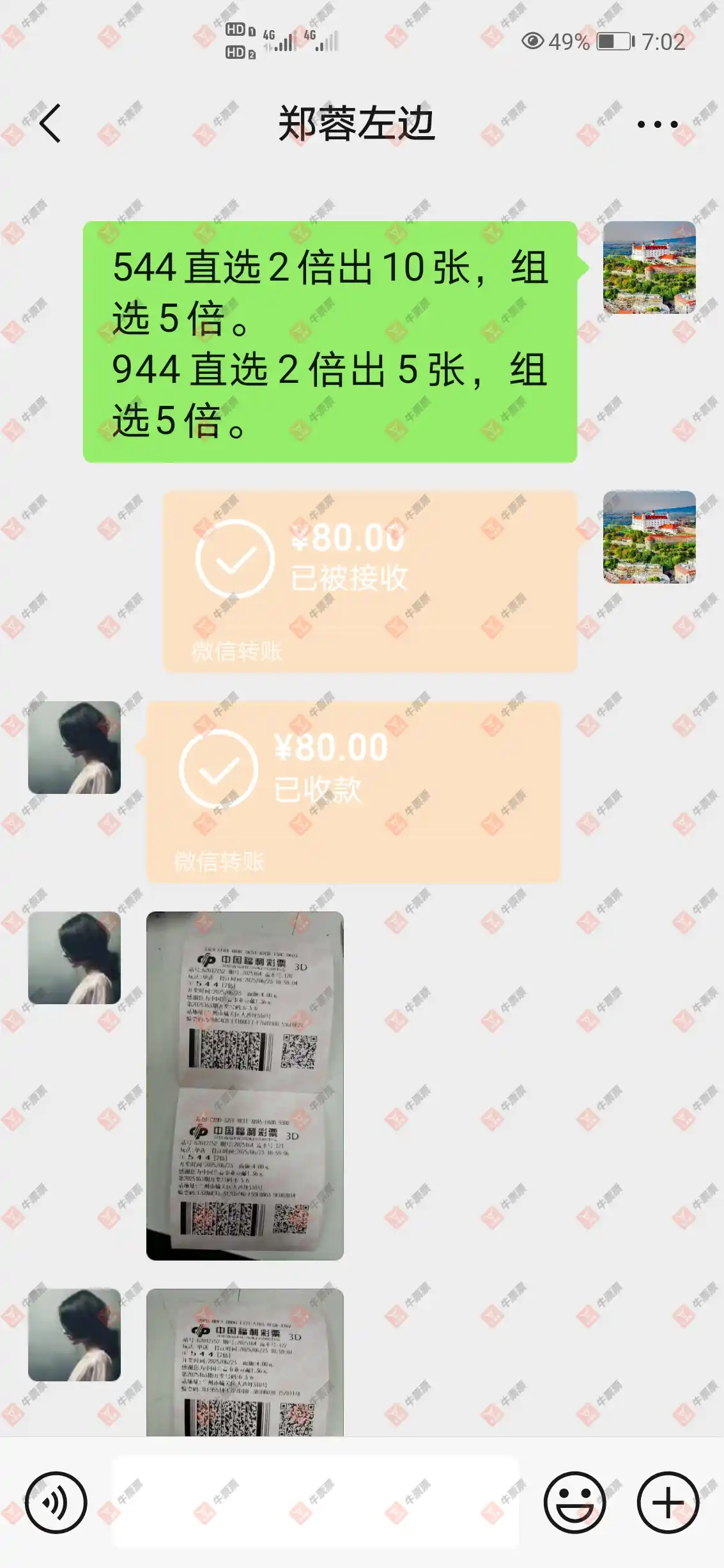Image resolution: width=724 pixels, height=1568 pixels.
Task: Open the castle avatar beside the green message
Action: click(649, 267)
